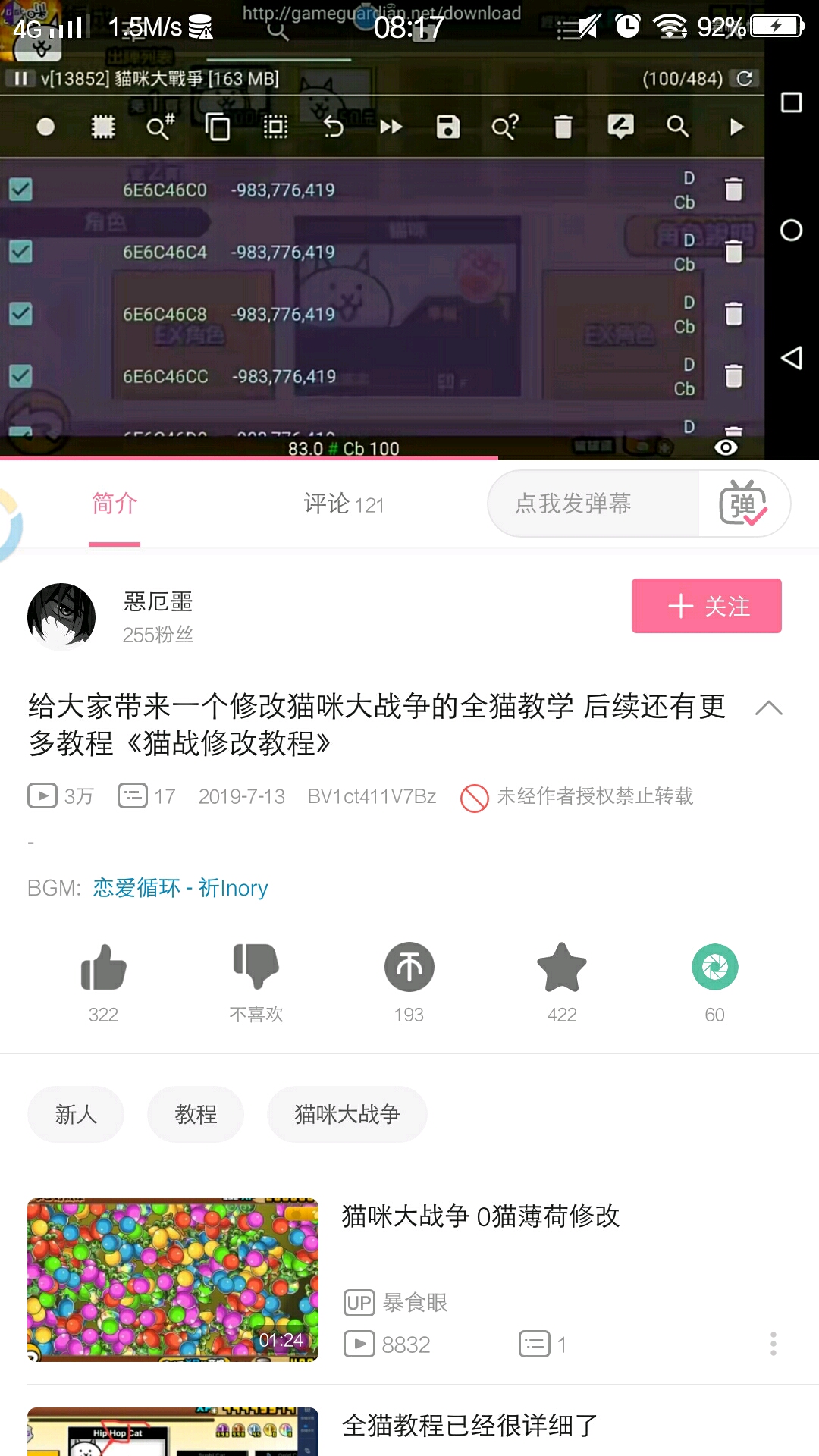Screen dimensions: 819x1456
Task: Tap the 不喜欢 dislike icon
Action: 256,968
